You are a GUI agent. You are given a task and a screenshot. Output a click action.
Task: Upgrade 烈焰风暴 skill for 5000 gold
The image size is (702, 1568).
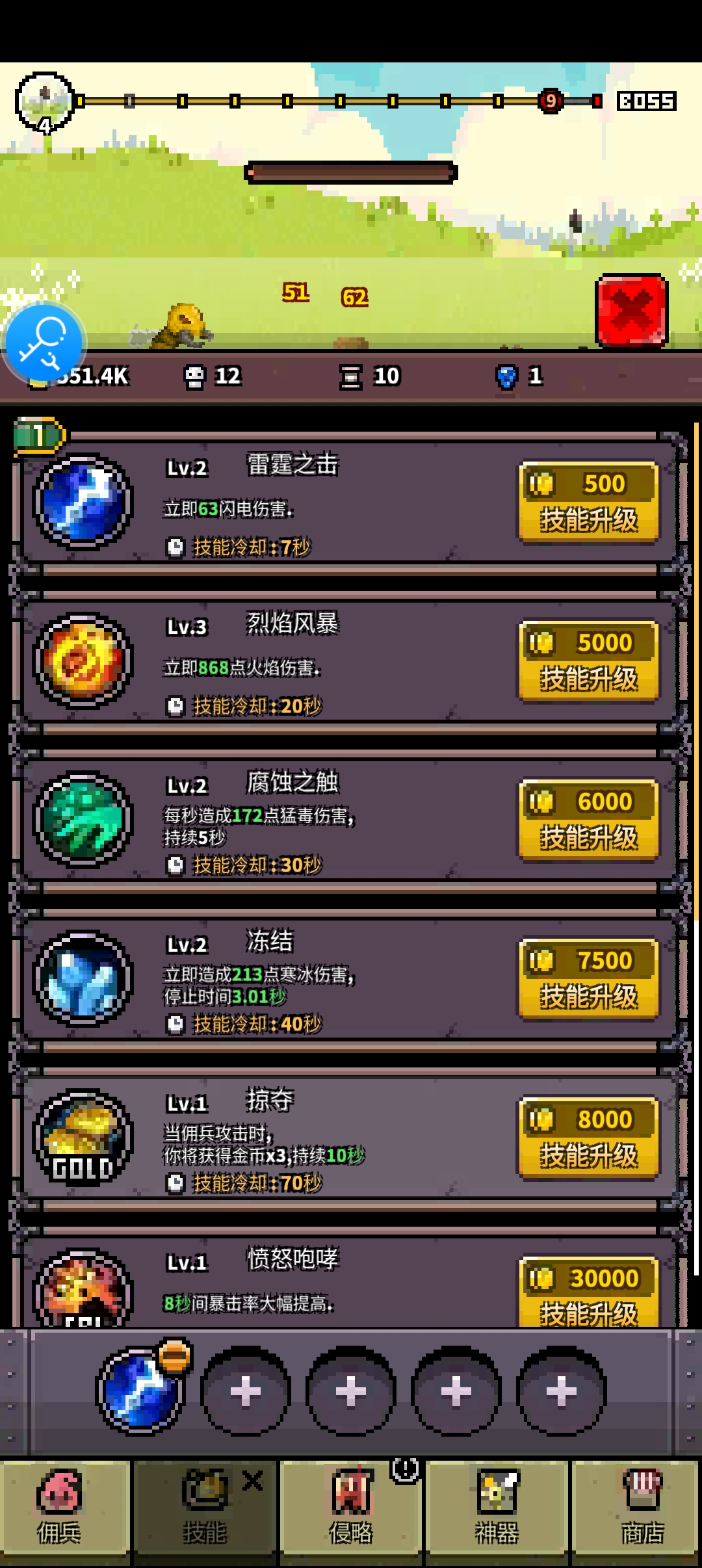pyautogui.click(x=588, y=661)
